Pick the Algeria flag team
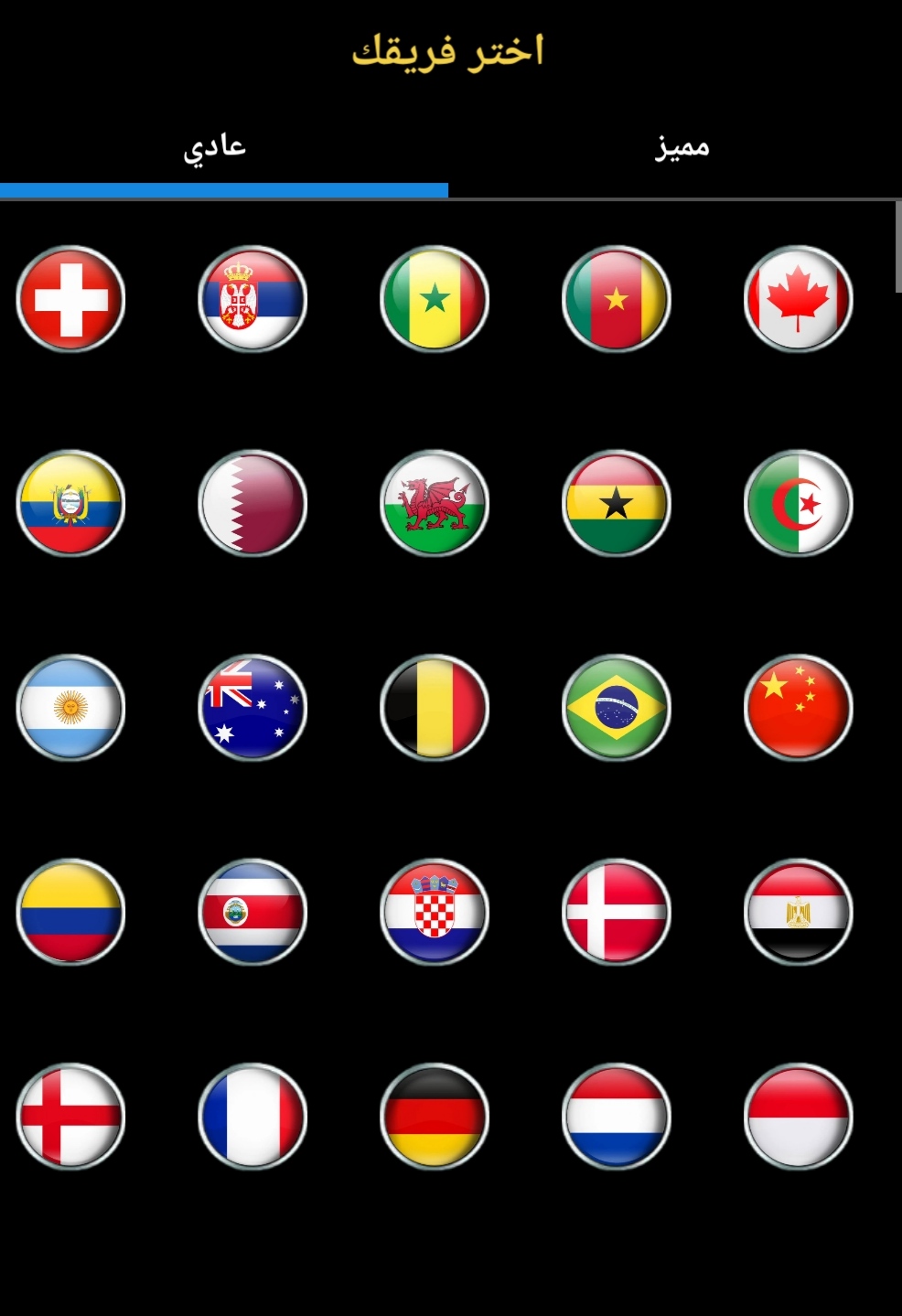Screen dimensions: 902x1316 point(799,503)
